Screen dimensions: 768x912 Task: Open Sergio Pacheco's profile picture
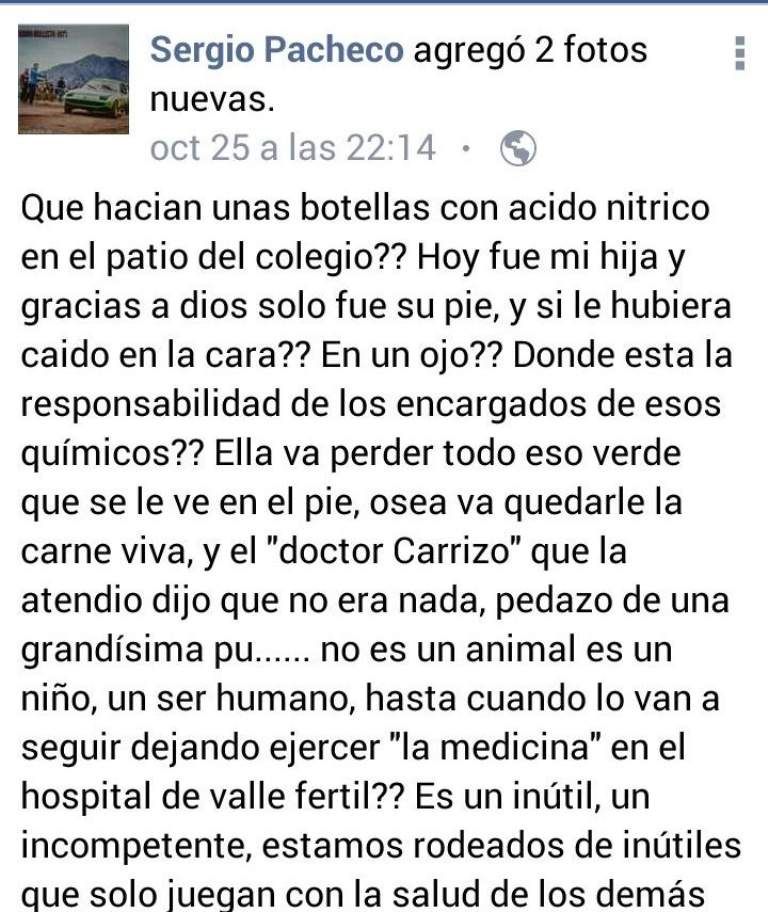pyautogui.click(x=73, y=80)
